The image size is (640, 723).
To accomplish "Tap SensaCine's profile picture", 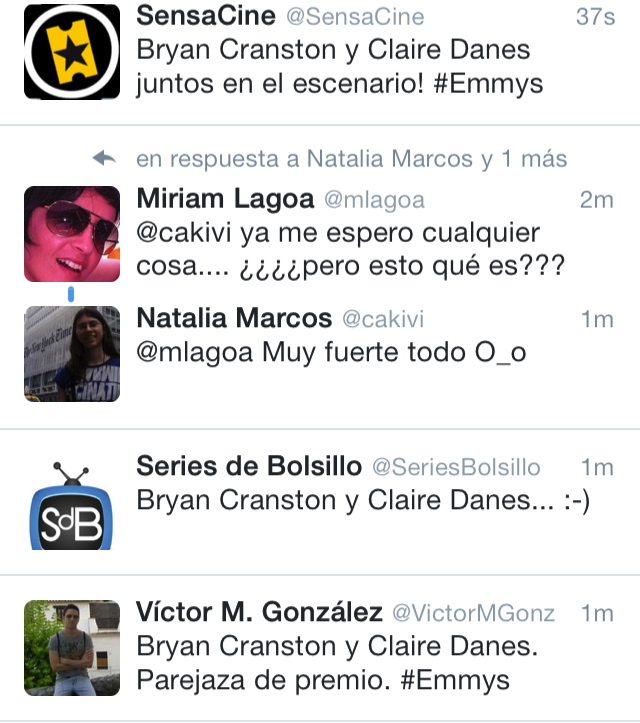I will [x=72, y=51].
